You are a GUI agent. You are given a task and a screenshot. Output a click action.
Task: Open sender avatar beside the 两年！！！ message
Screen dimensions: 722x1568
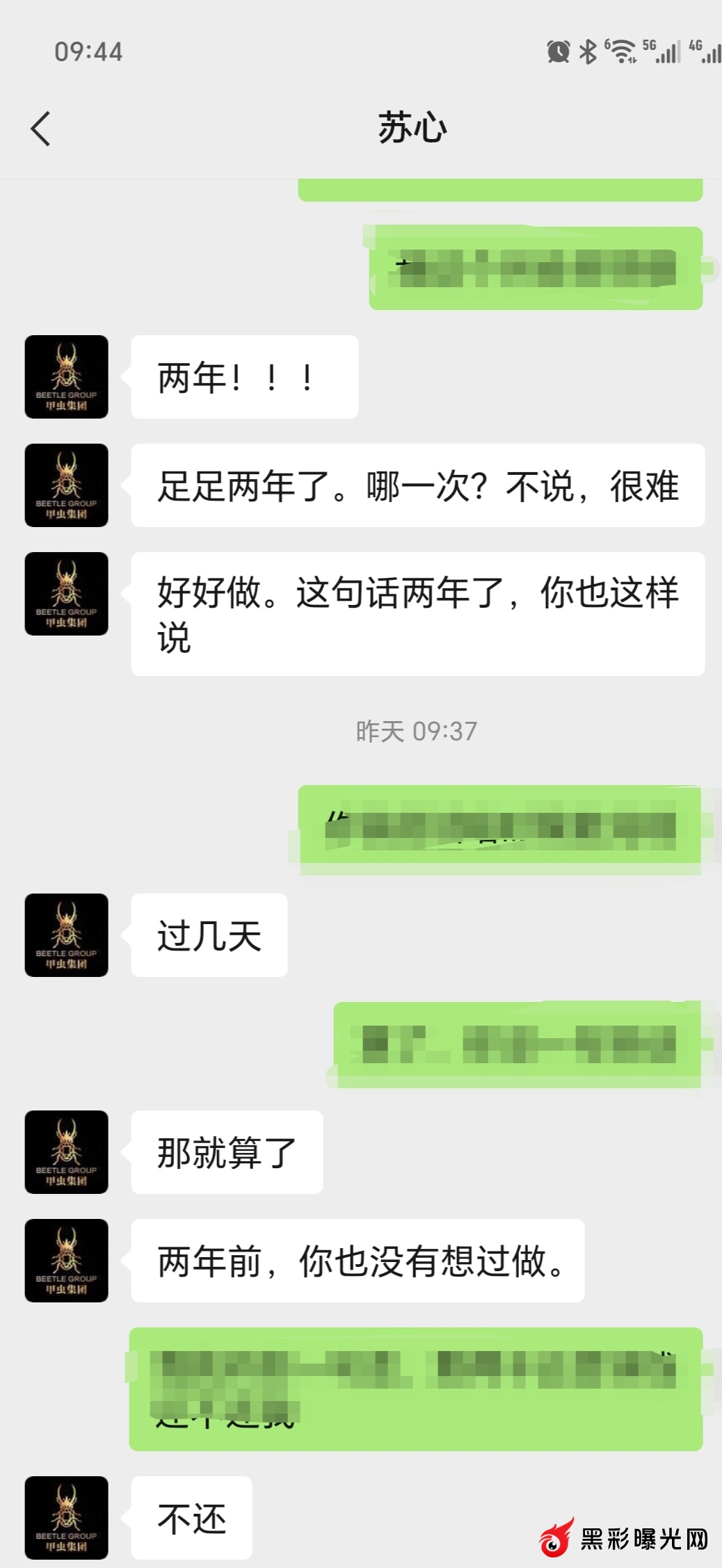coord(67,377)
